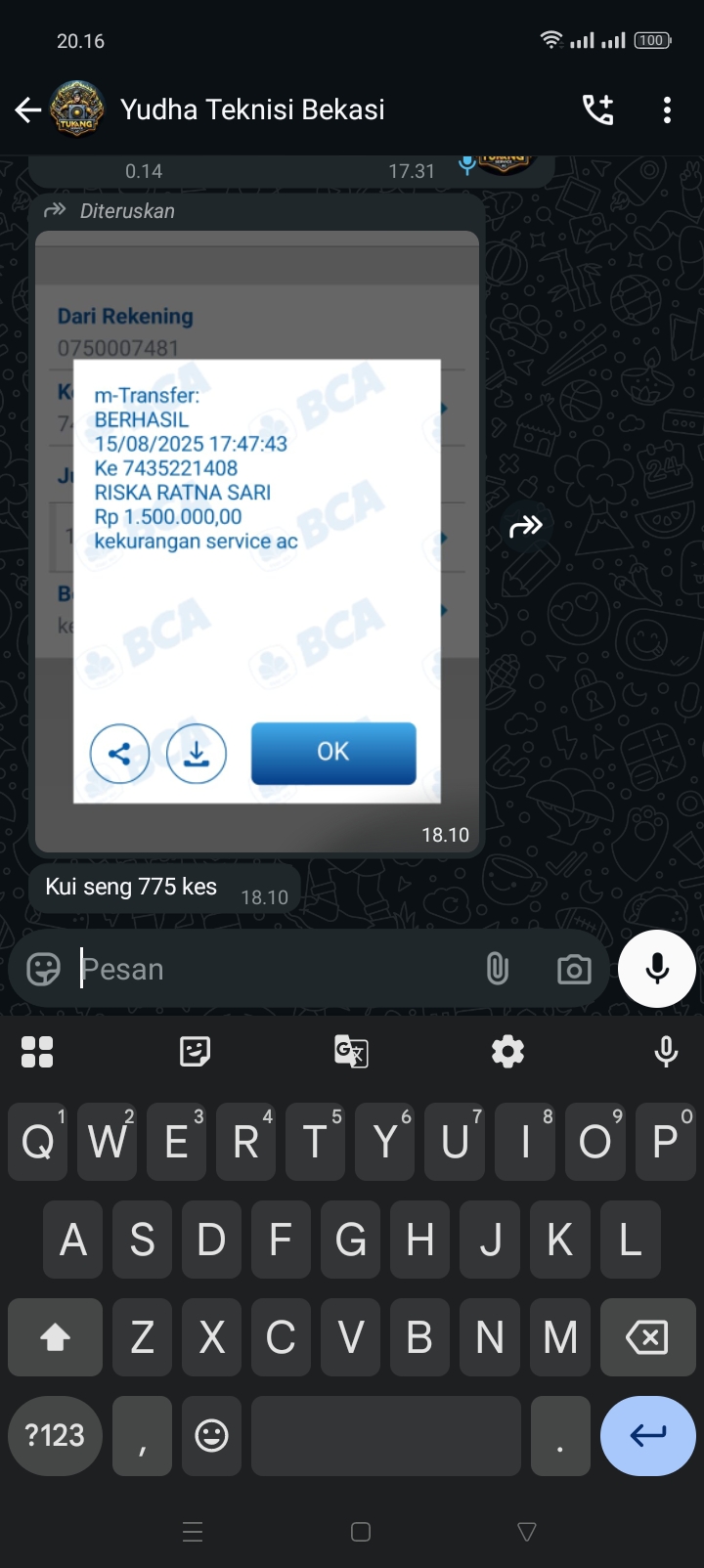Focus the Pesan message field
The image size is (704, 1568).
[274, 969]
